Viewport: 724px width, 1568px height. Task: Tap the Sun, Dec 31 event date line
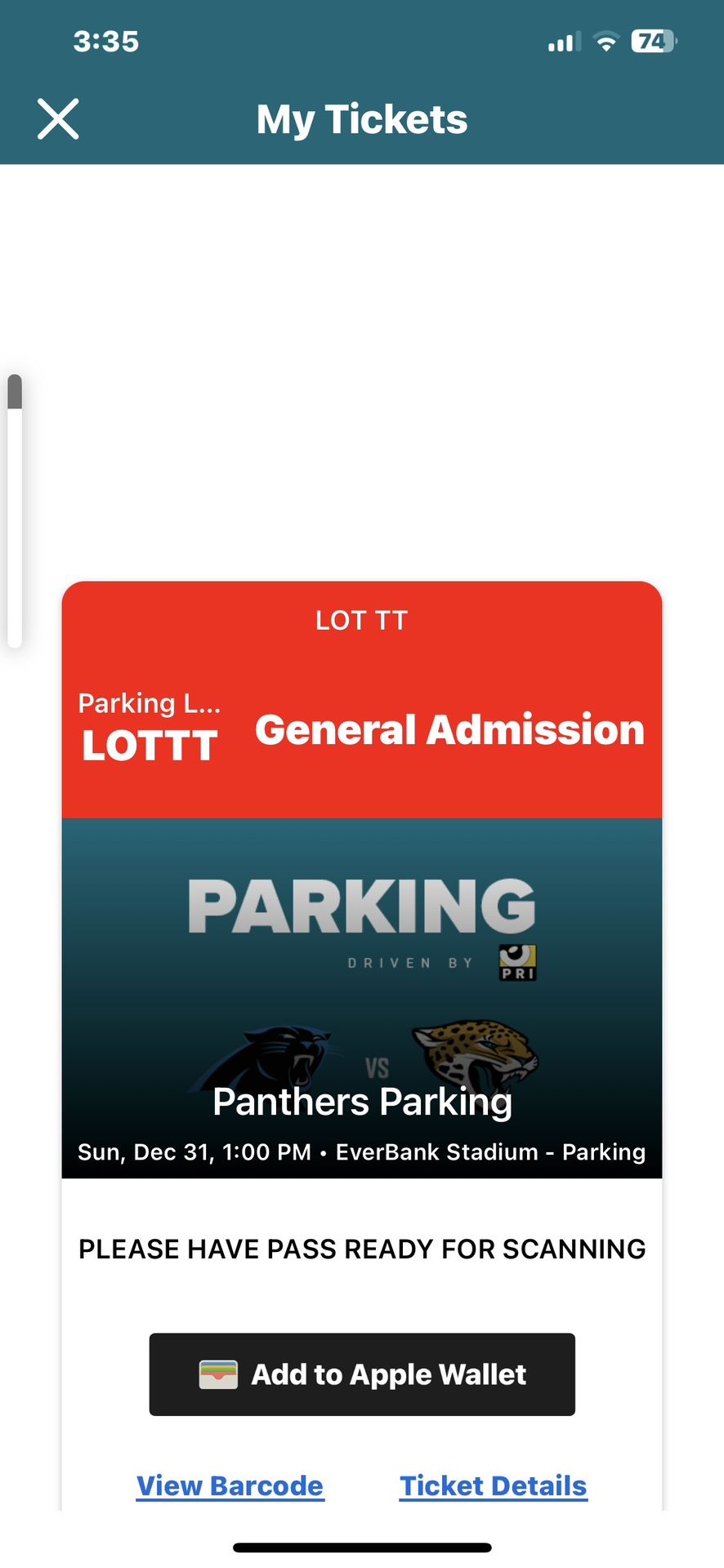(x=361, y=1151)
